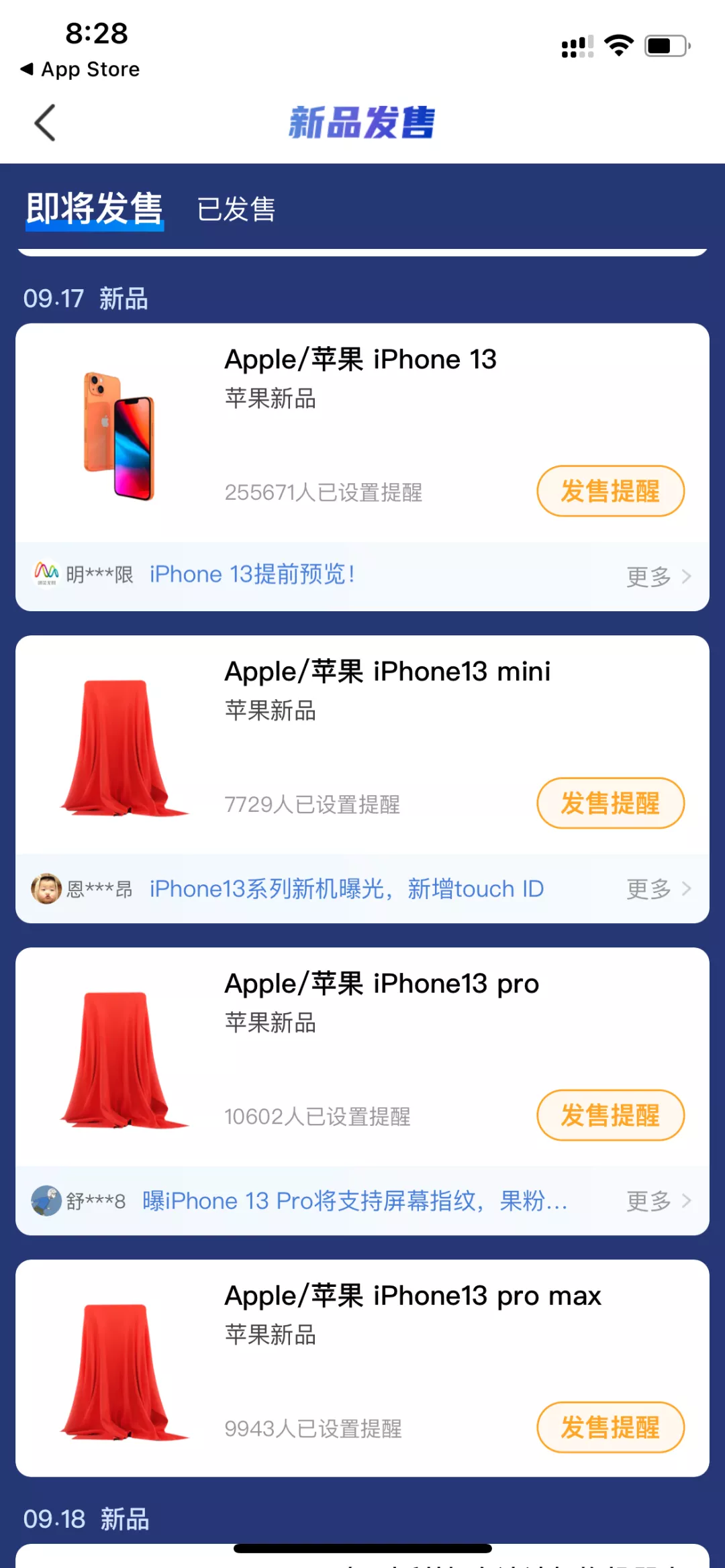The image size is (725, 1568).
Task: Open post about iPhone13 新增touch ID
Action: coord(346,889)
